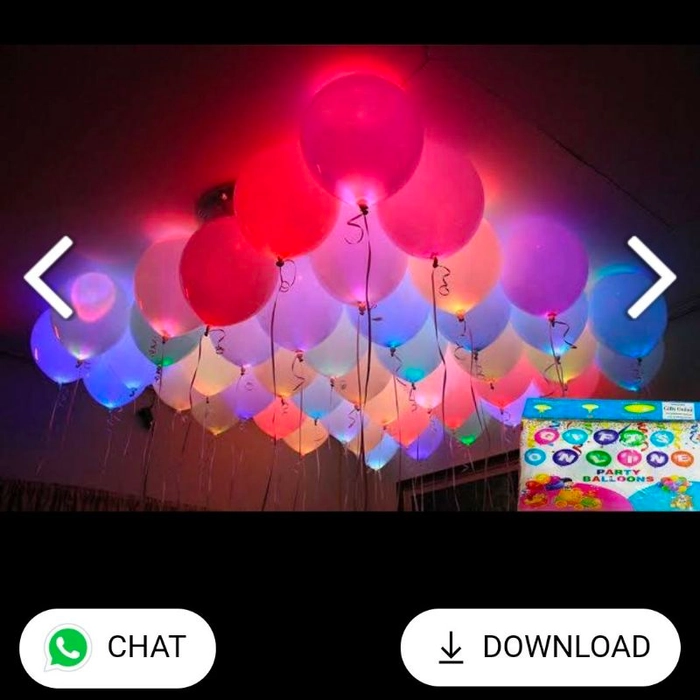Download this balloon image
Screen dimensions: 700x700
tap(540, 647)
